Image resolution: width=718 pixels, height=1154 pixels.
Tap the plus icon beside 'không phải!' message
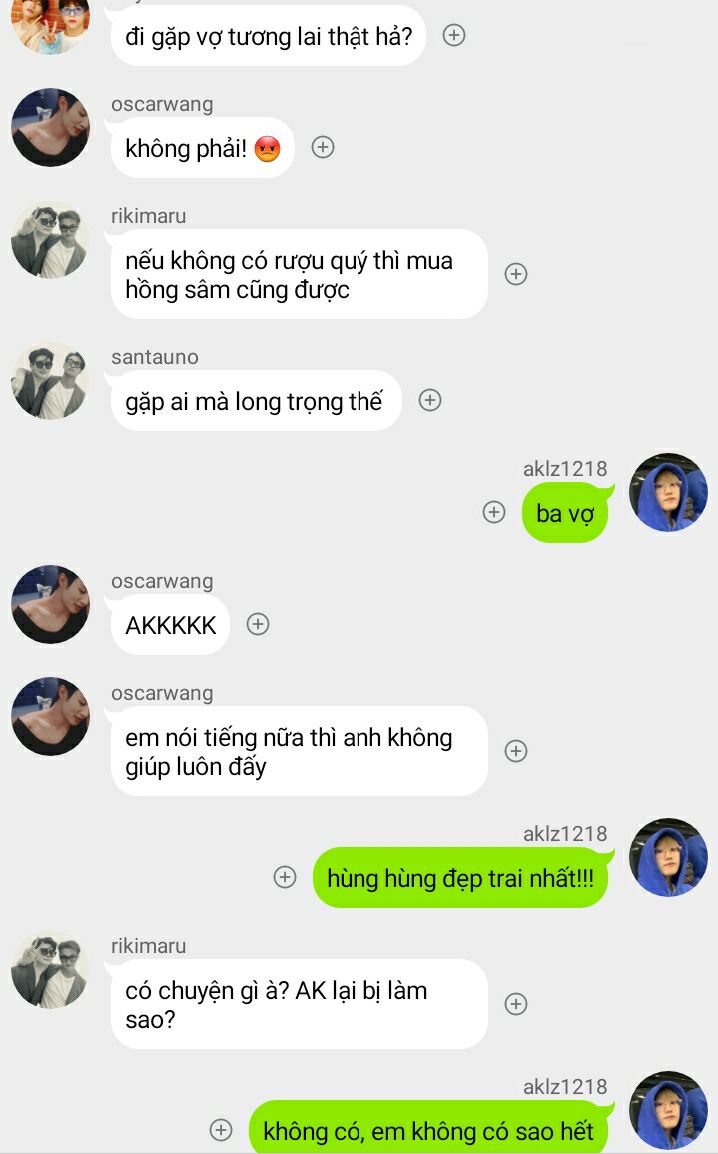(323, 147)
